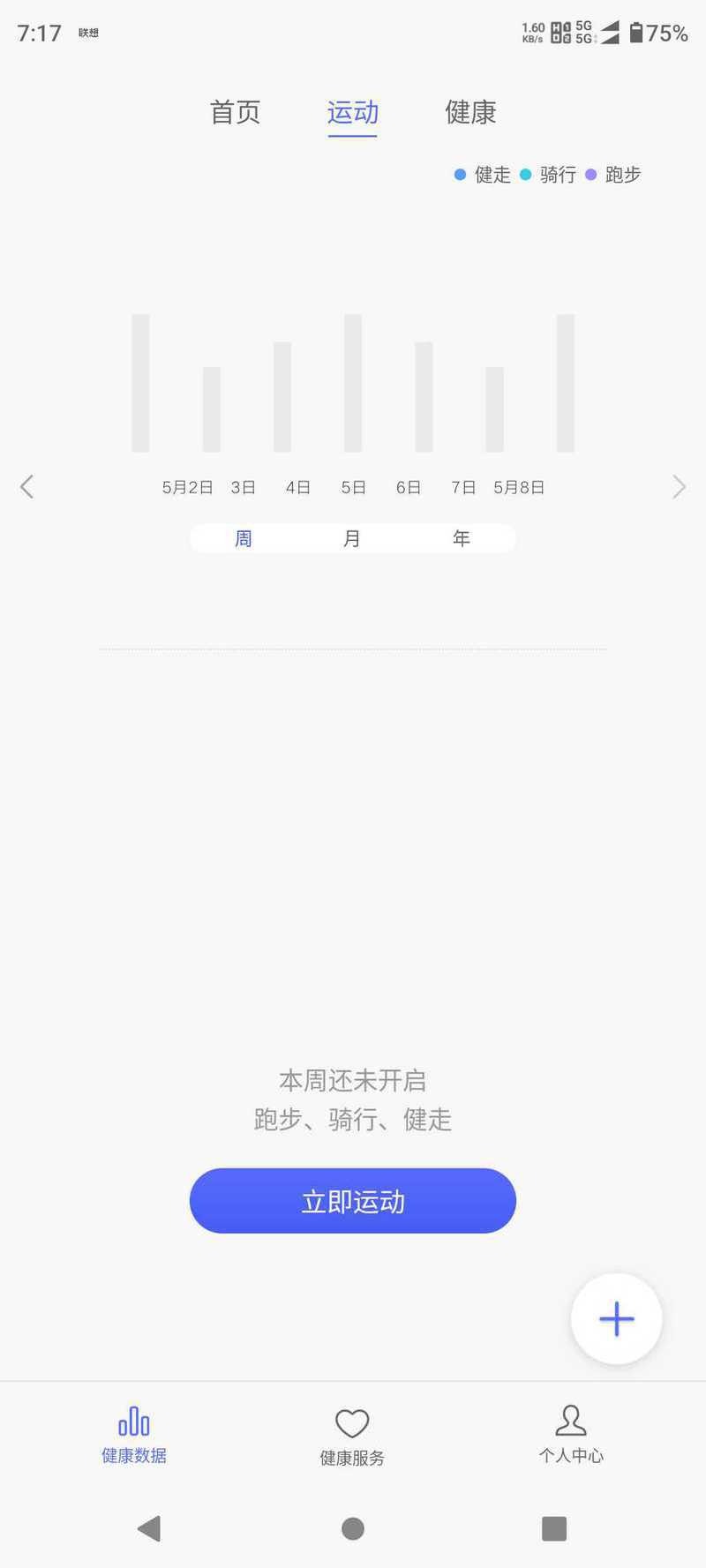
Task: Switch chart to 年 view
Action: 462,538
